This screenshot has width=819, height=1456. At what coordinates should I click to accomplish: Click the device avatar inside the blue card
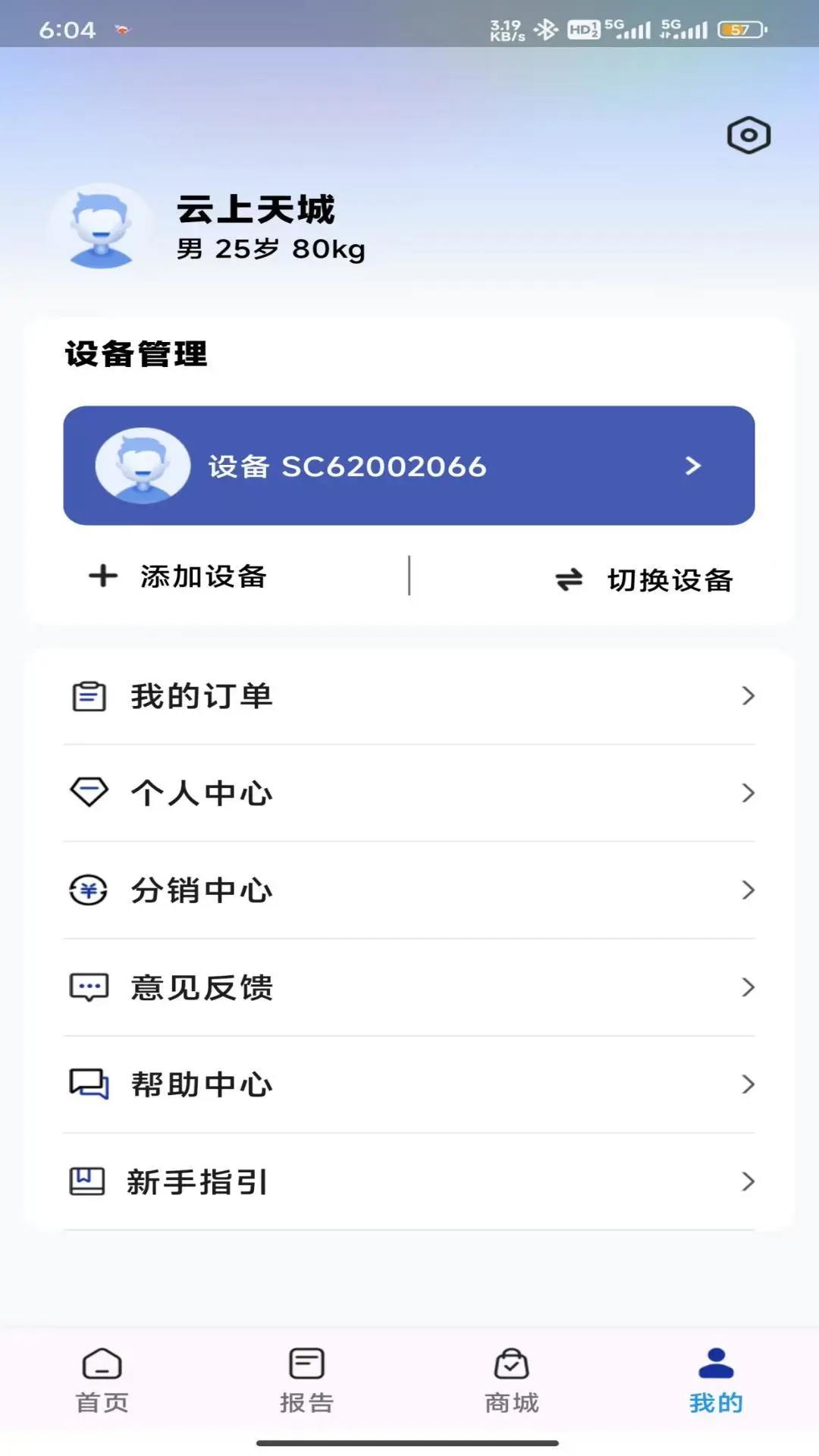pos(142,466)
